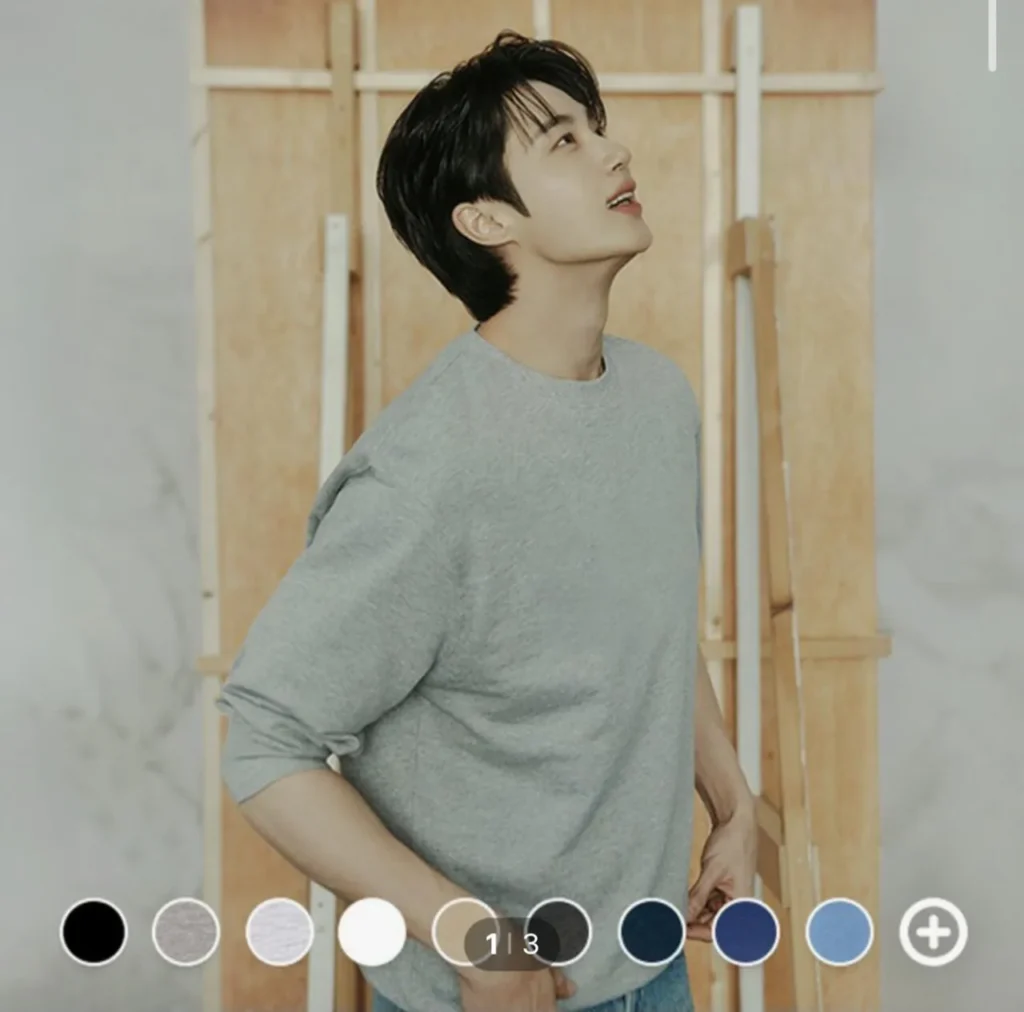Select the white color swatch
The image size is (1024, 1012).
pyautogui.click(x=372, y=932)
